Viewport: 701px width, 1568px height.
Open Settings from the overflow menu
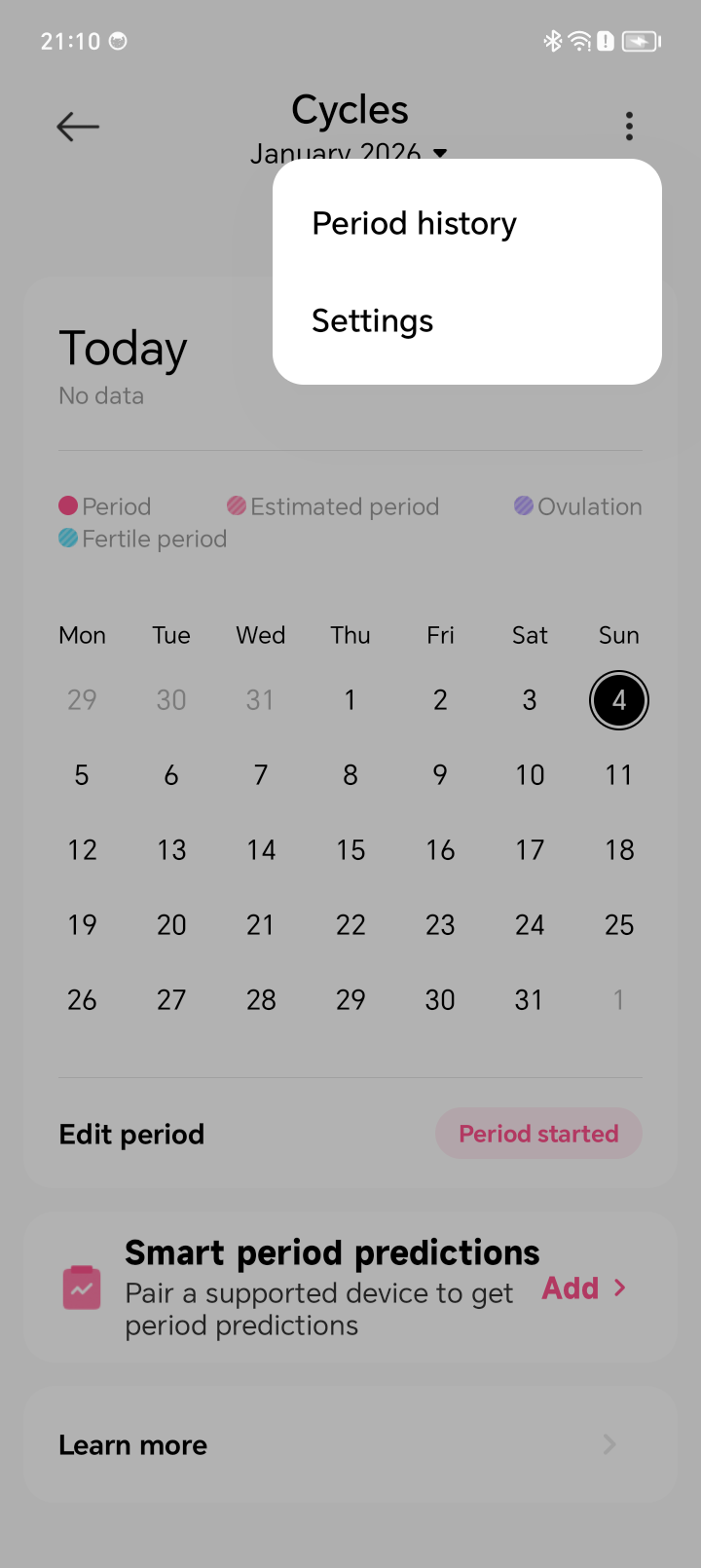[x=372, y=321]
